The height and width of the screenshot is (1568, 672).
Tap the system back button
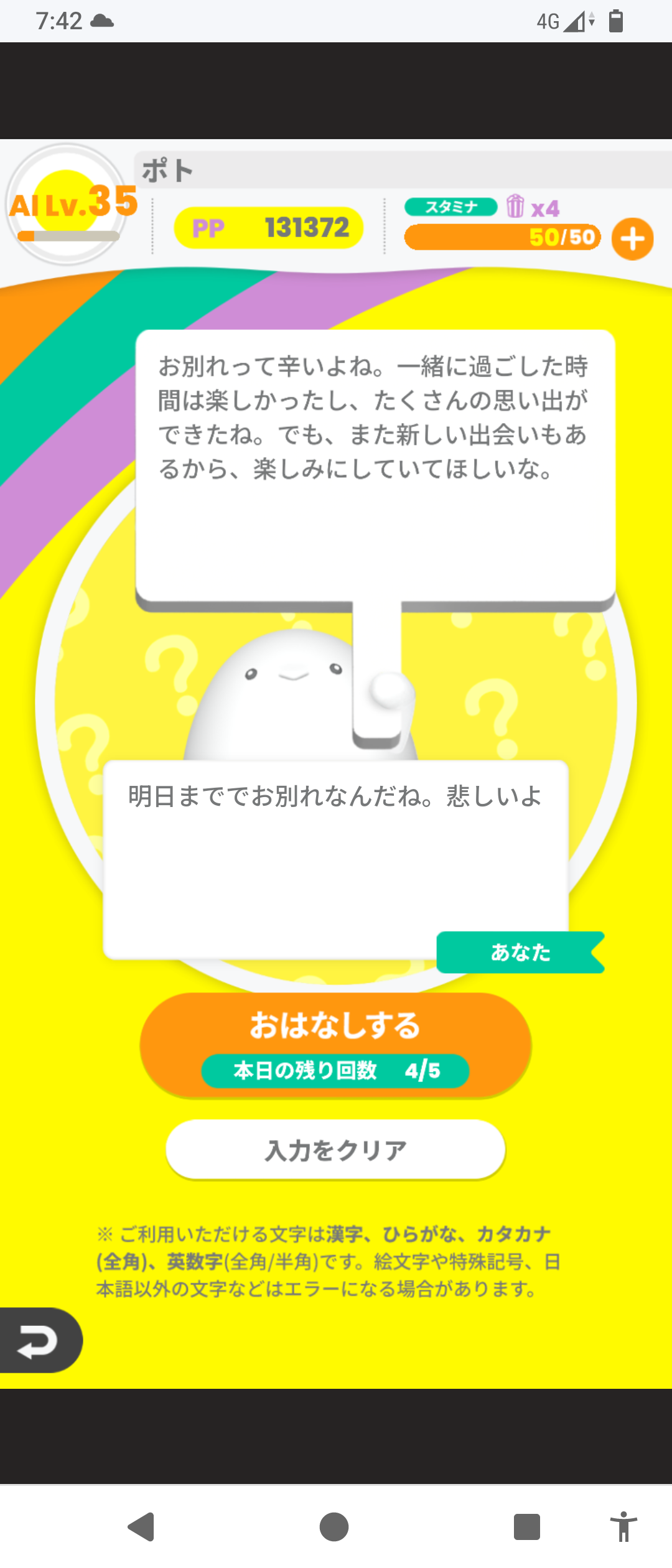pos(142,1526)
